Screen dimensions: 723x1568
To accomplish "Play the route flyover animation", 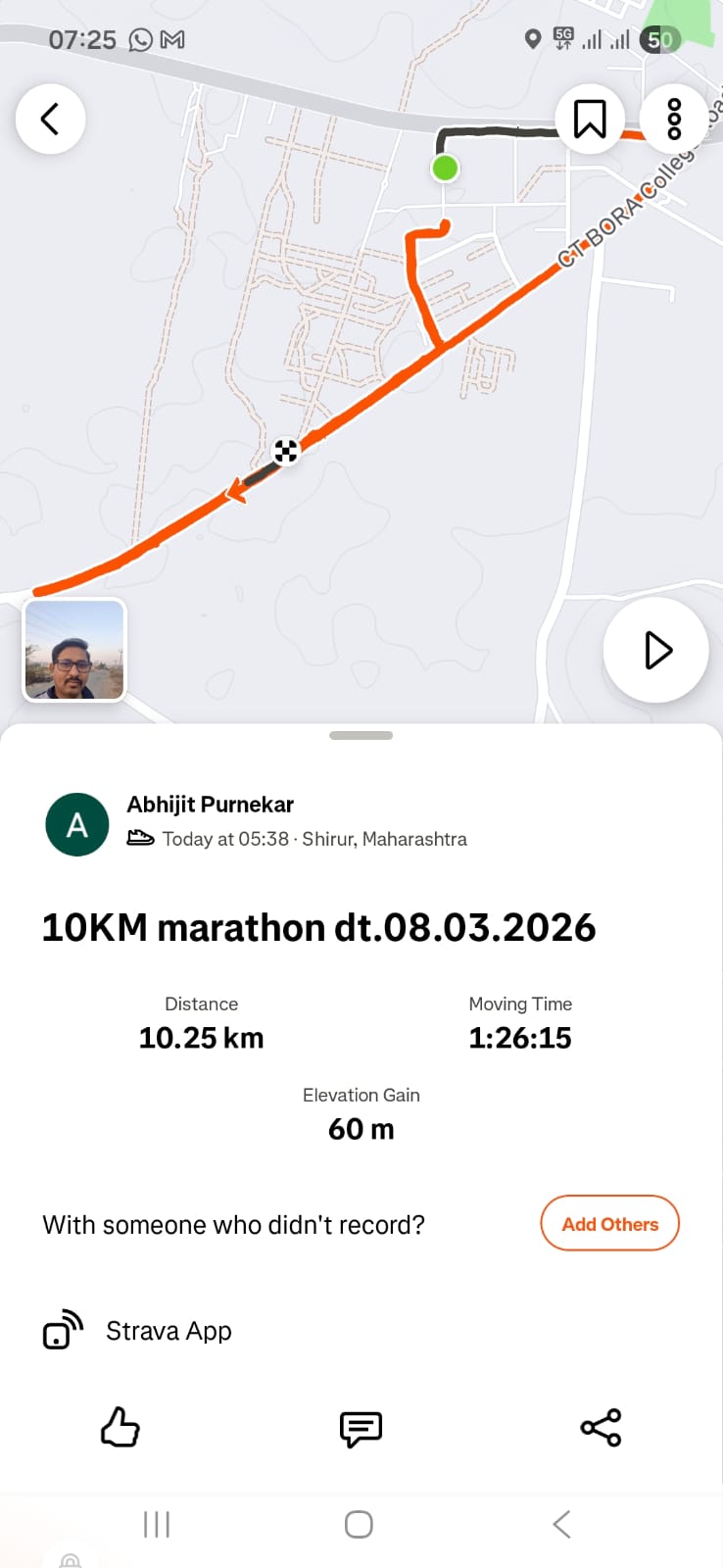I will tap(656, 650).
